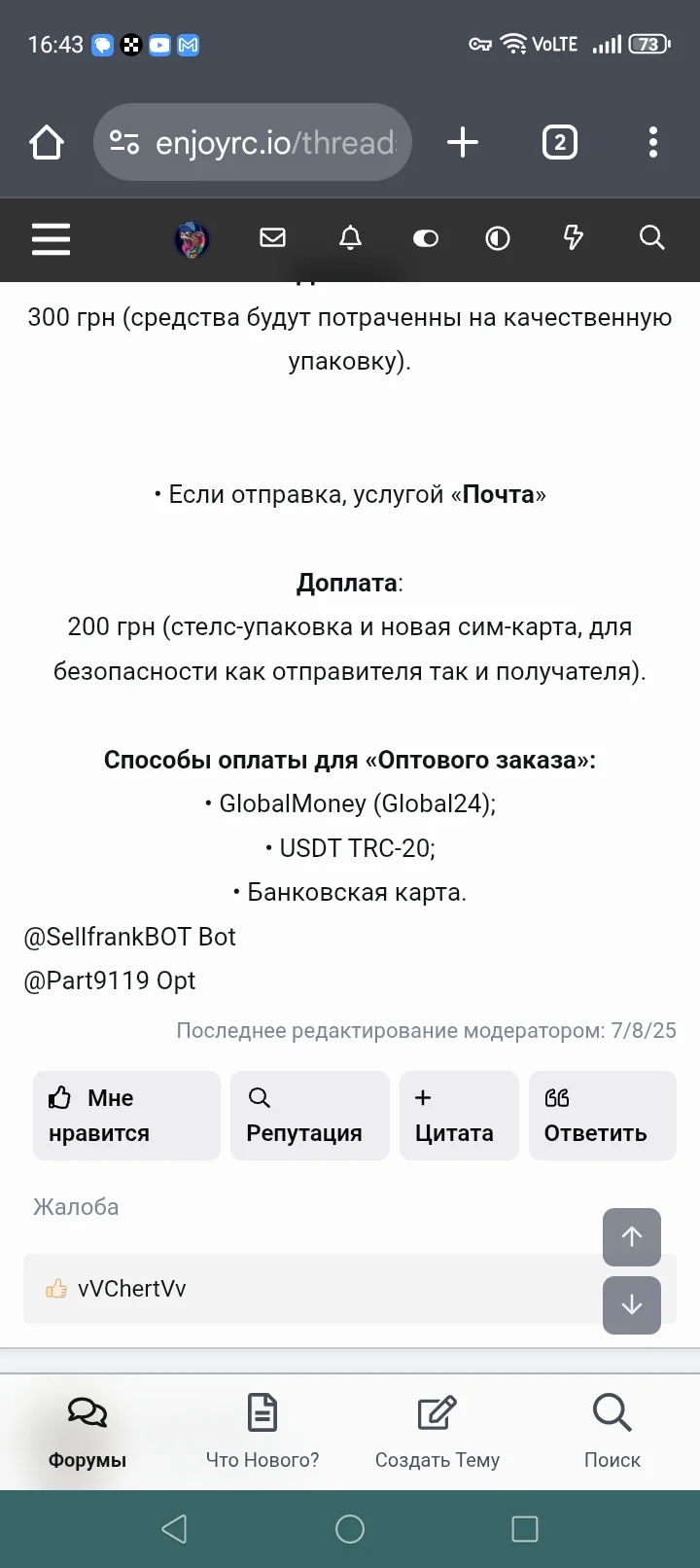Open the notifications bell icon
This screenshot has height=1568, width=700.
pyautogui.click(x=350, y=238)
